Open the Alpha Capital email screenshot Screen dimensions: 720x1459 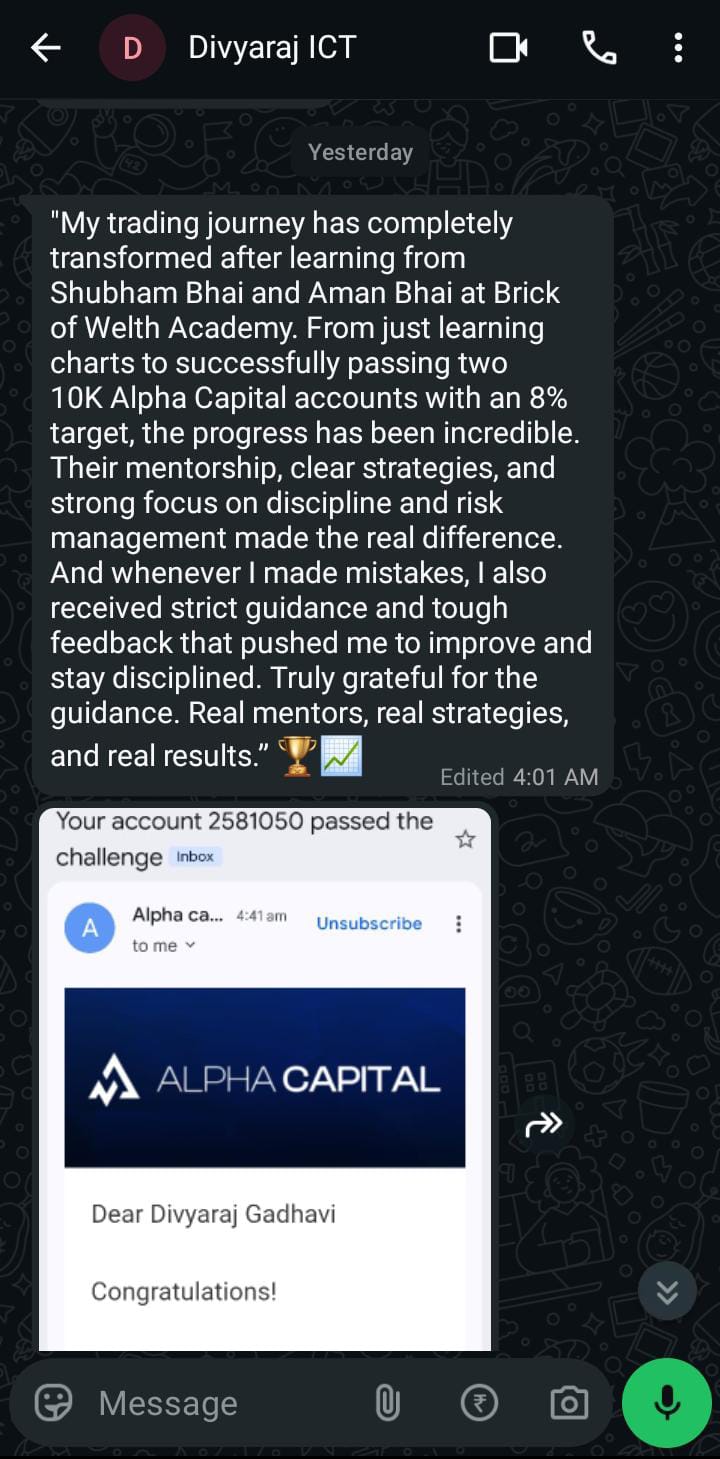tap(265, 1078)
